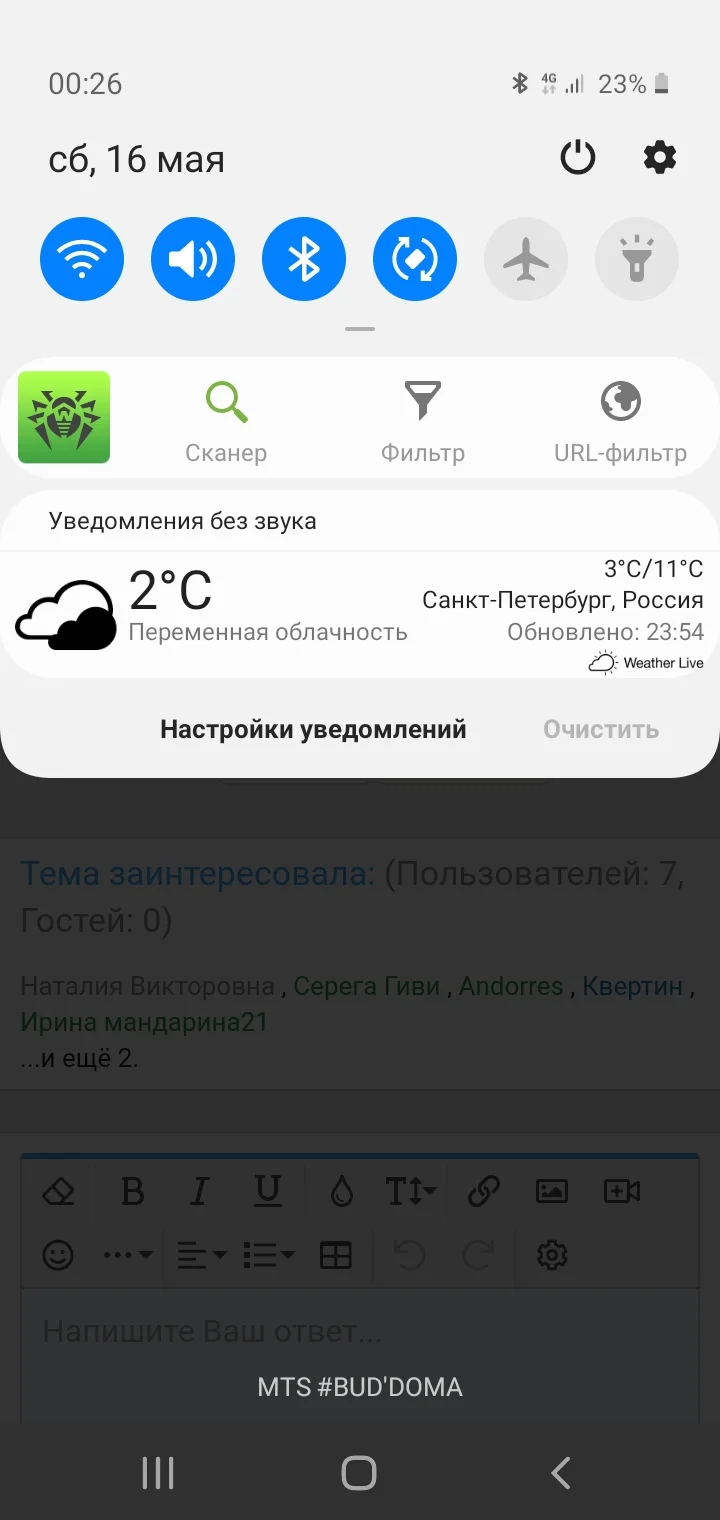Open the Dr.Web spider app icon
The height and width of the screenshot is (1520, 720).
[x=64, y=417]
